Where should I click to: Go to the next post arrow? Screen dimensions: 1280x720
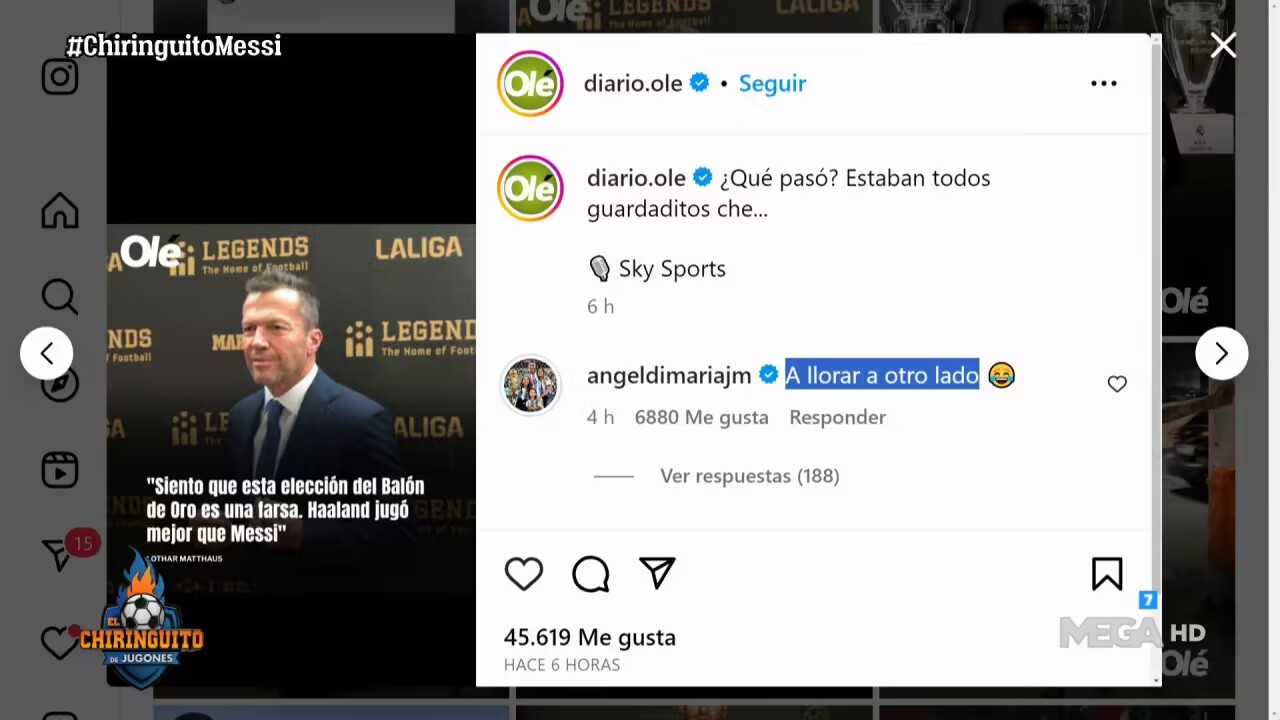[x=1221, y=353]
